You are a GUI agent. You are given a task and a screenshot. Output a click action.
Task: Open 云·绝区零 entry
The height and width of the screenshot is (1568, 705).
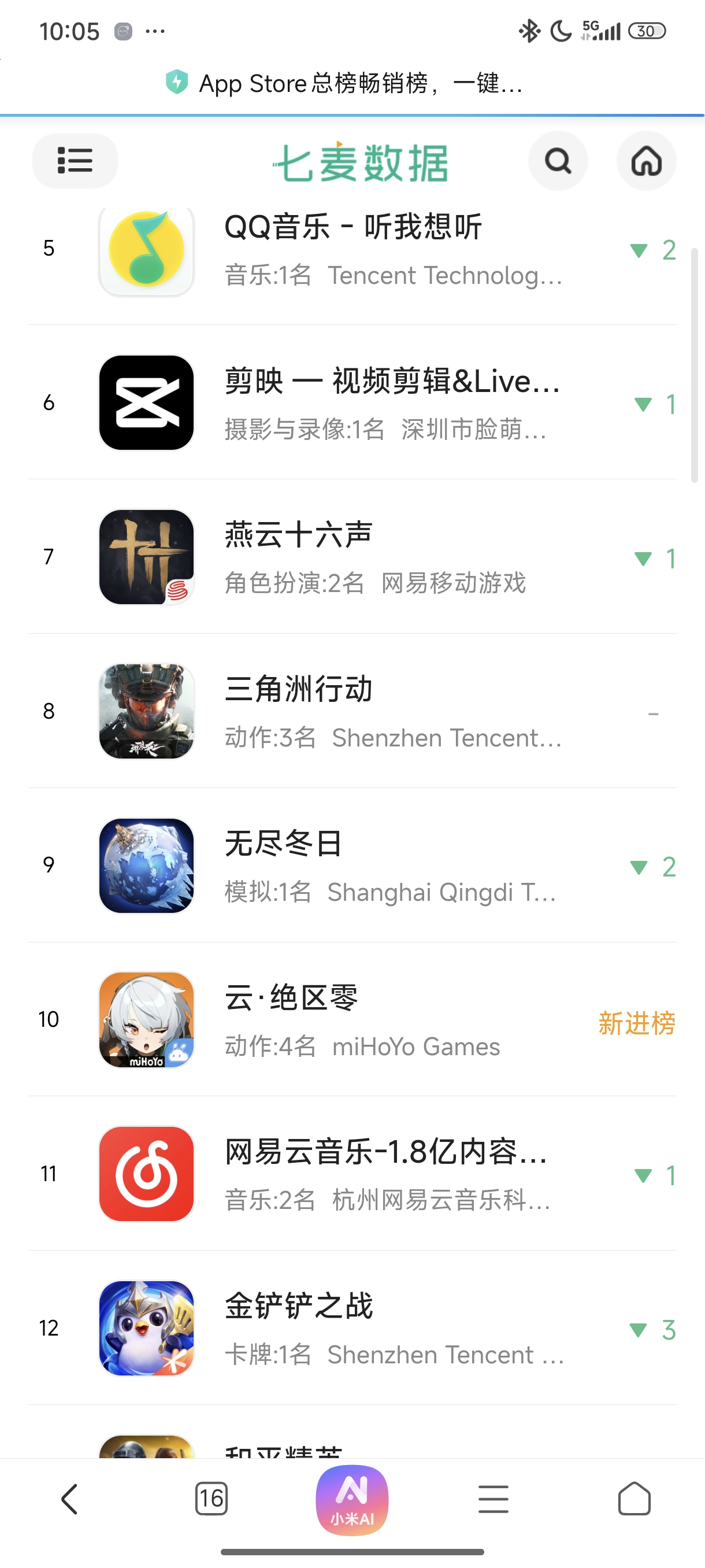[353, 1019]
